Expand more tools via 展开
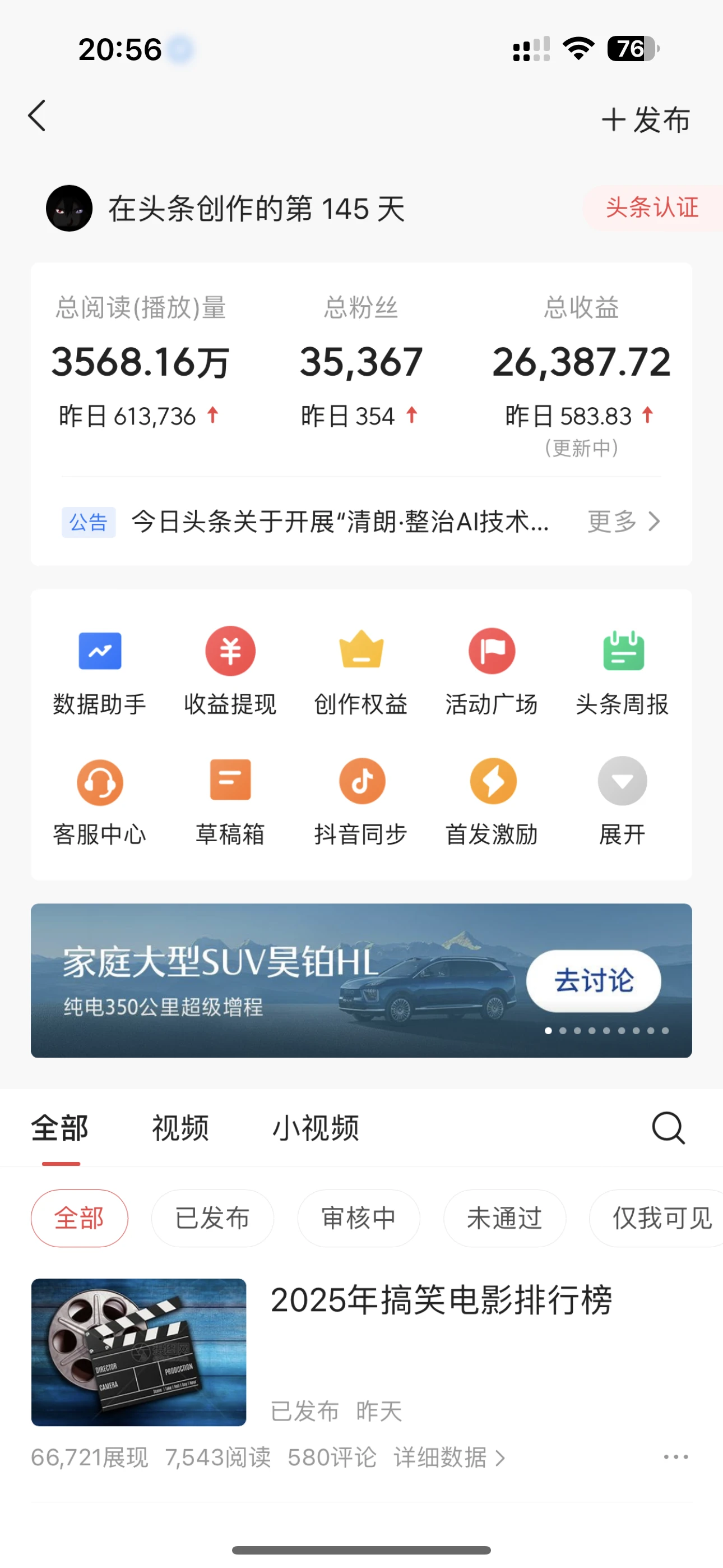Viewport: 723px width, 1568px height. [622, 800]
